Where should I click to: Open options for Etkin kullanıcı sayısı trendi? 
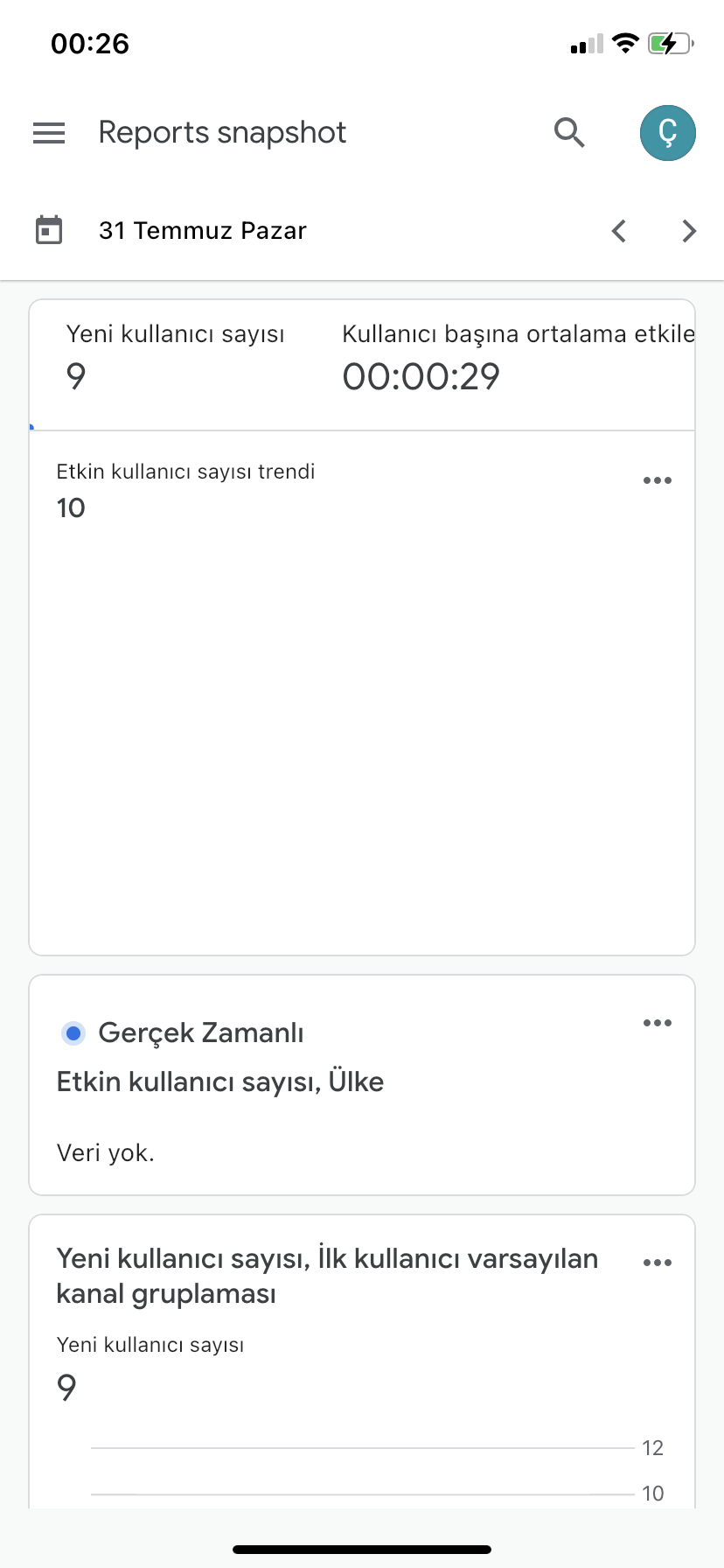(658, 480)
